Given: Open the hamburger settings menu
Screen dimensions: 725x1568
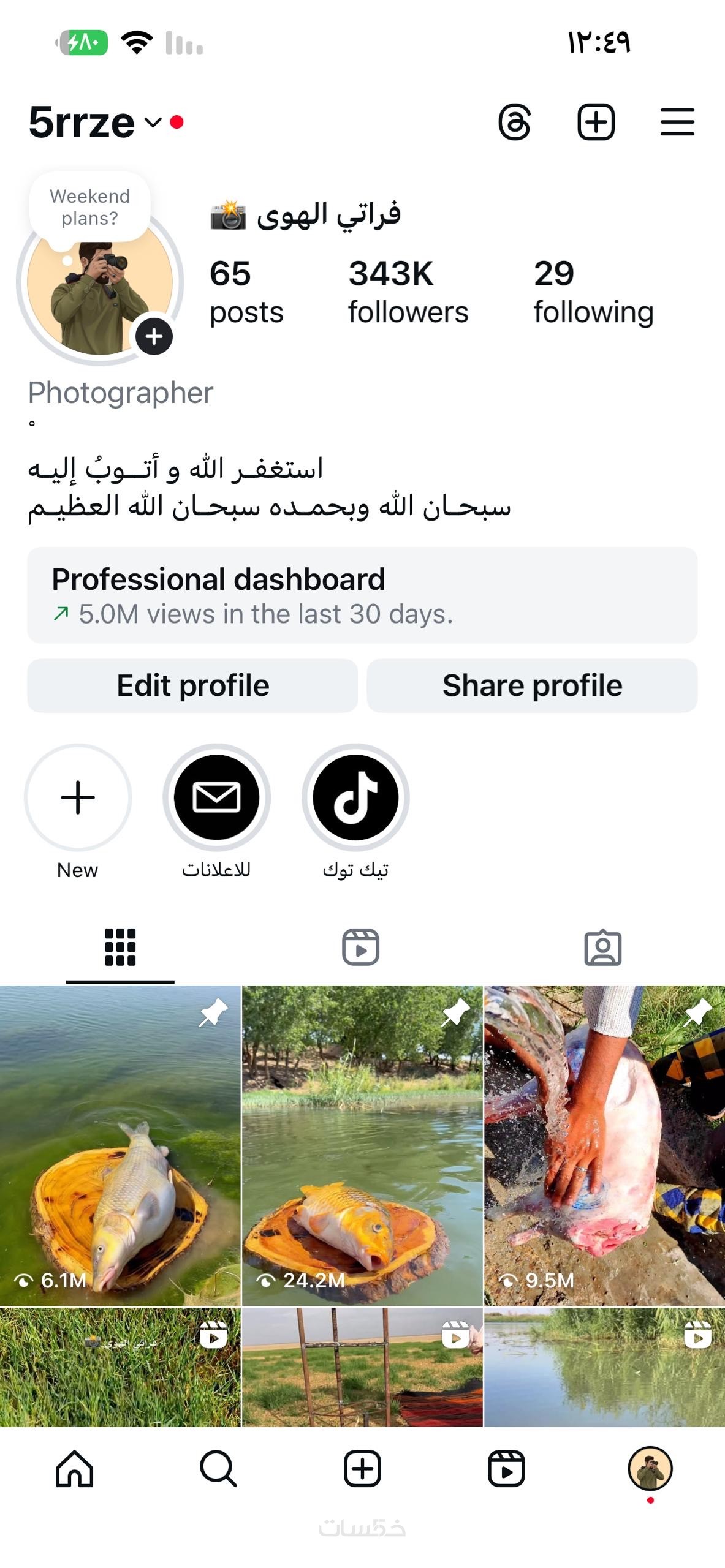Looking at the screenshot, I should pos(677,123).
